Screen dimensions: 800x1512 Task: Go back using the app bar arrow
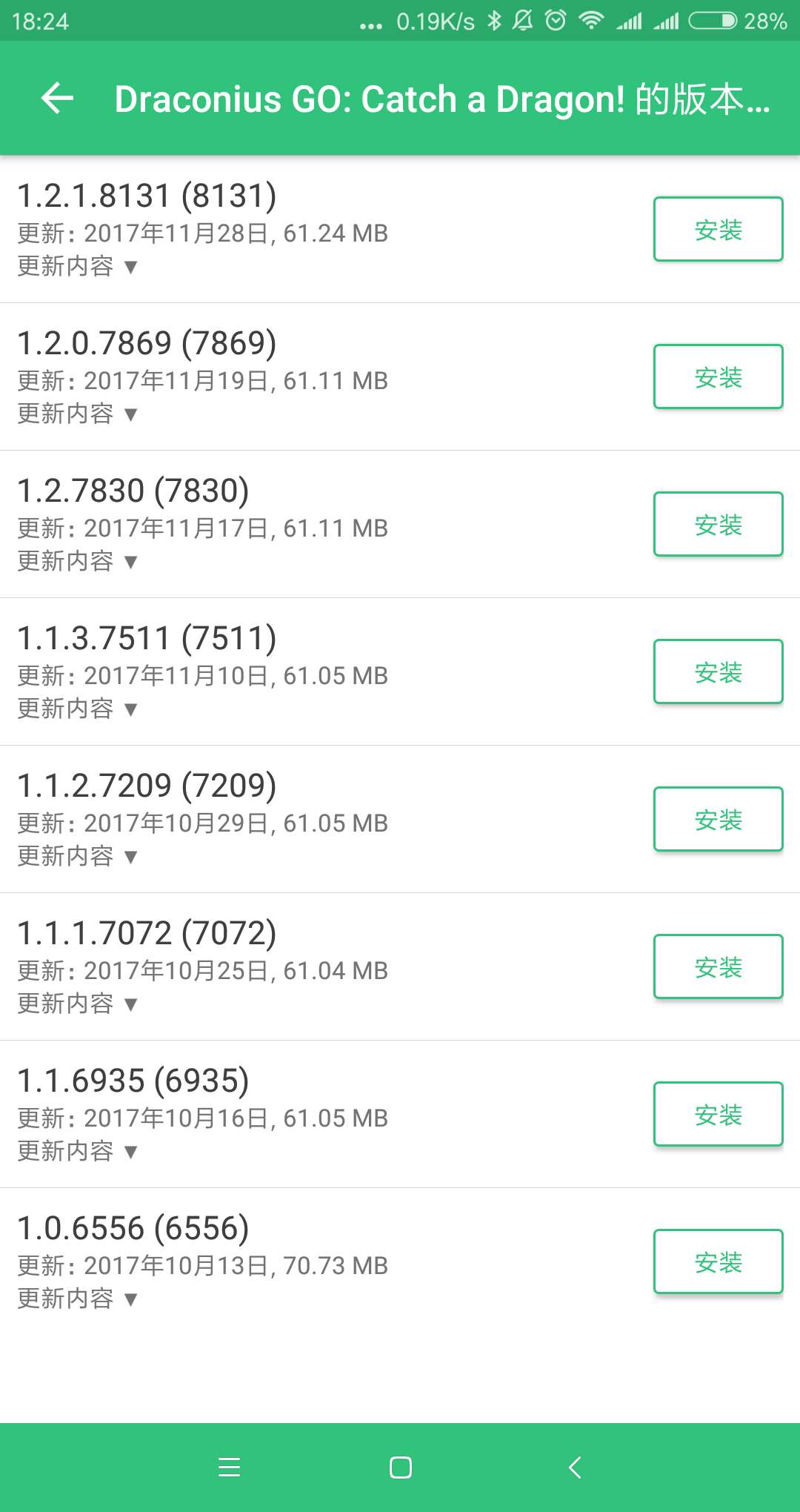coord(58,99)
